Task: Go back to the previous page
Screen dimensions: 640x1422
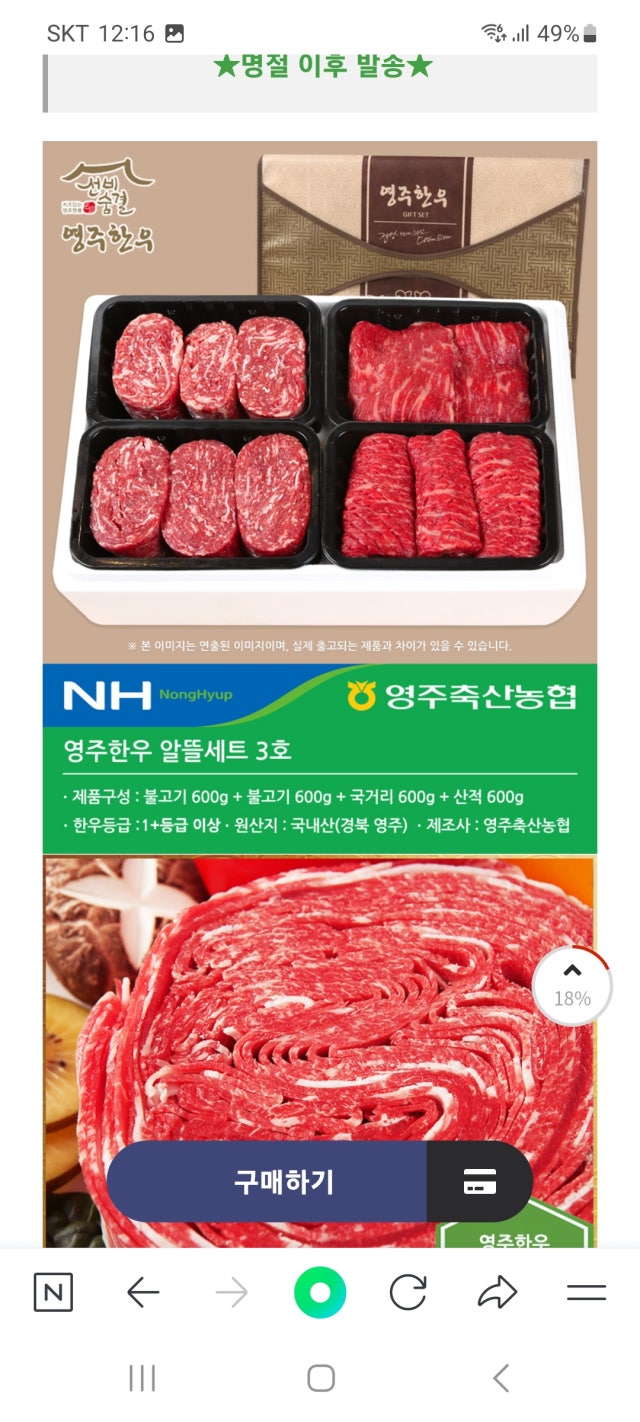Action: click(143, 1293)
